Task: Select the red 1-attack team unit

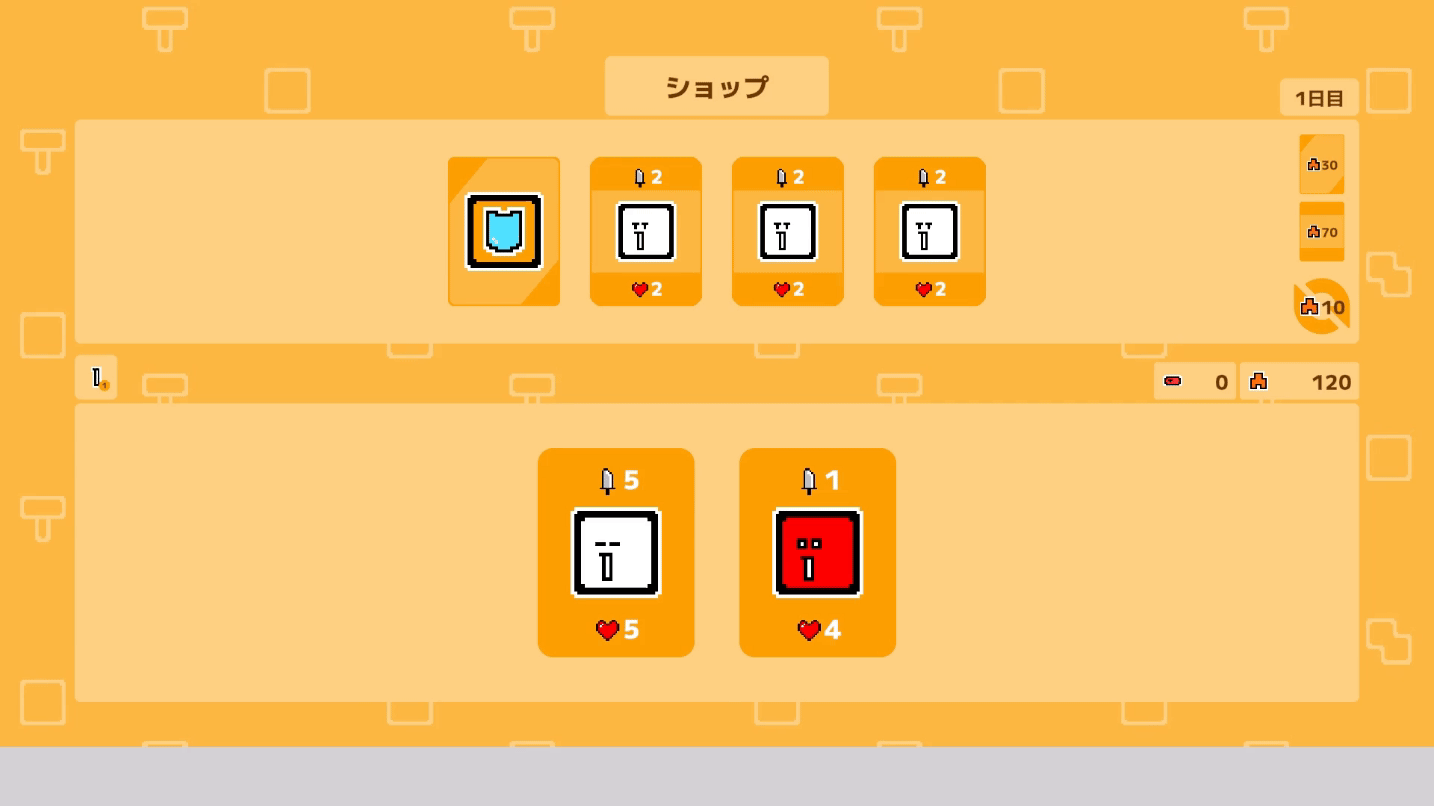Action: (817, 553)
